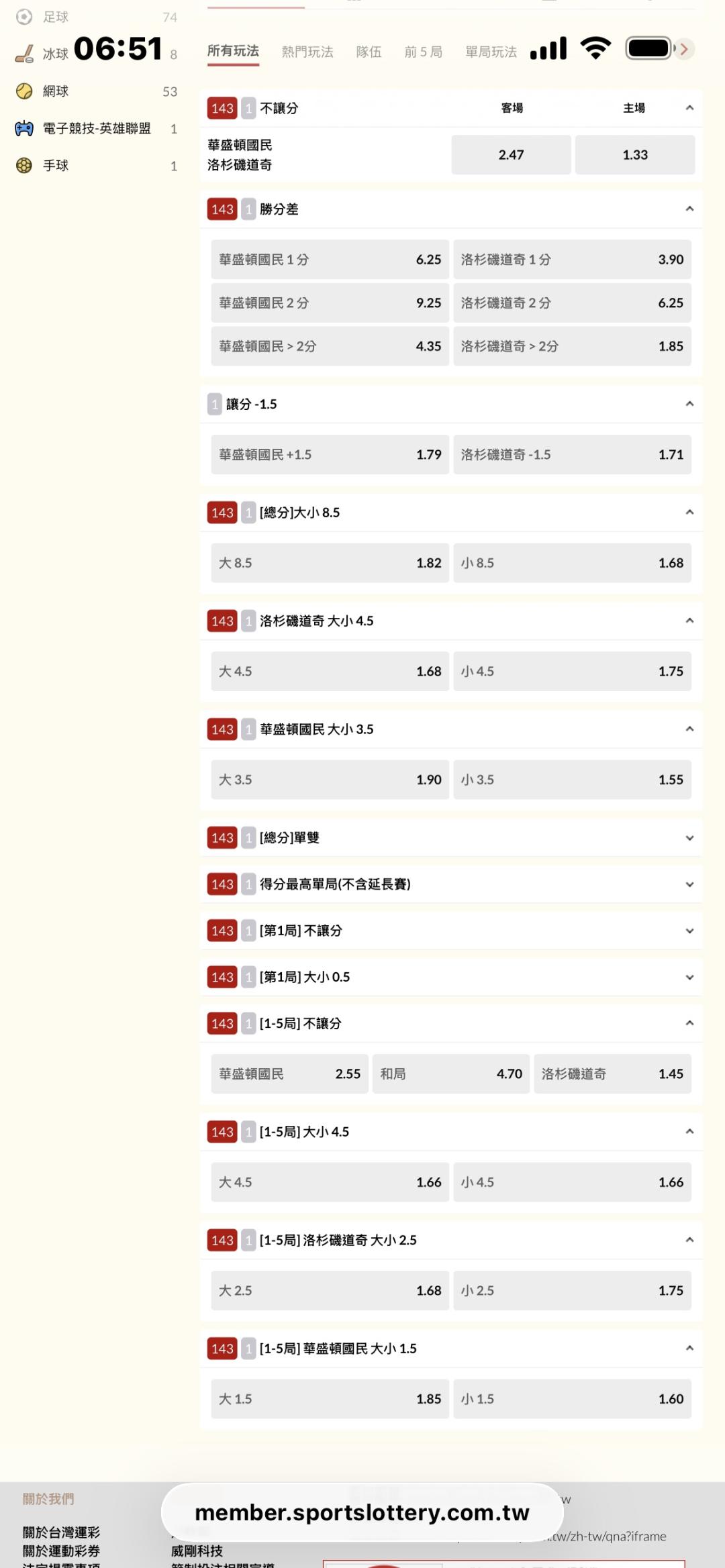Select 華盛頓國民 1 分 at 6.25
The width and height of the screenshot is (725, 1568).
pyautogui.click(x=330, y=260)
